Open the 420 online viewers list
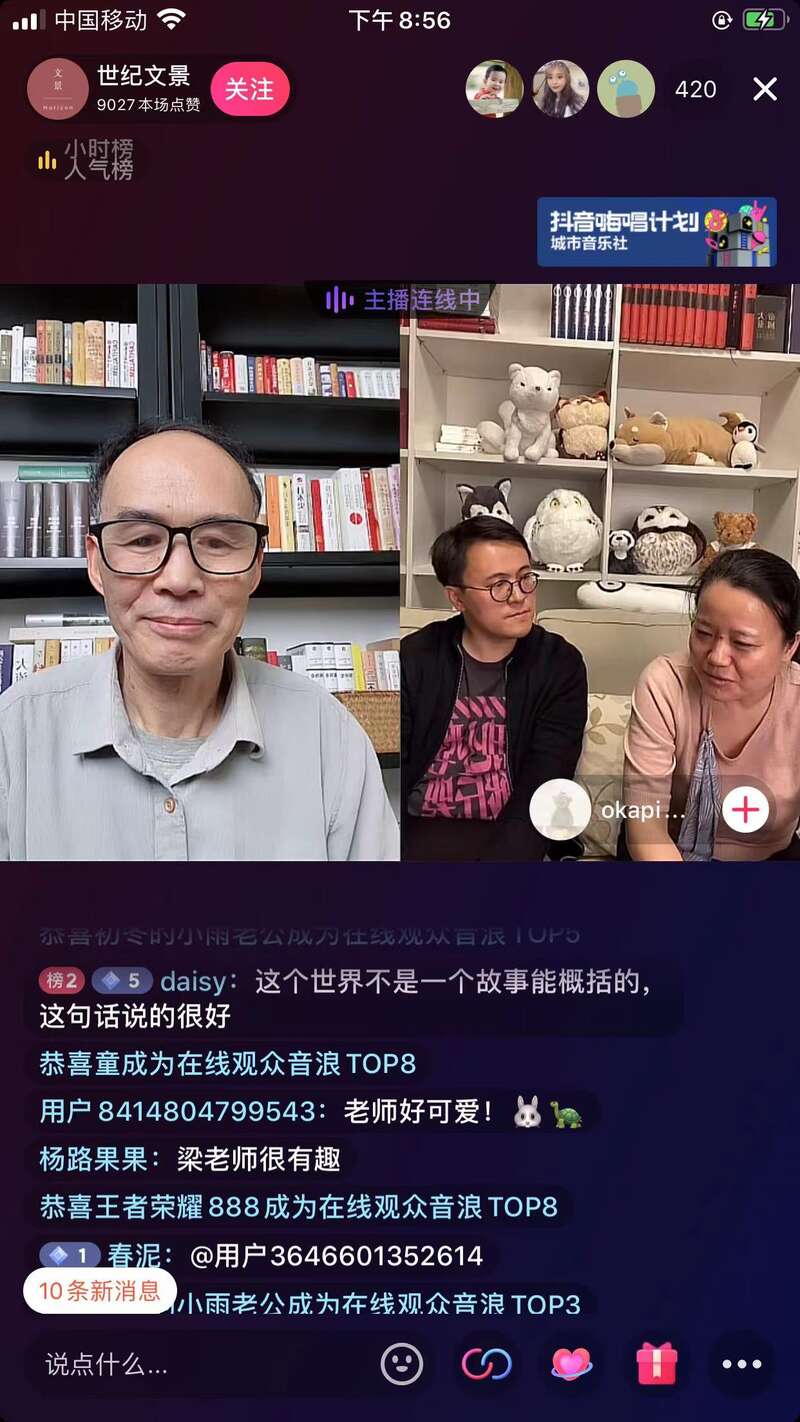The width and height of the screenshot is (800, 1422). (695, 89)
